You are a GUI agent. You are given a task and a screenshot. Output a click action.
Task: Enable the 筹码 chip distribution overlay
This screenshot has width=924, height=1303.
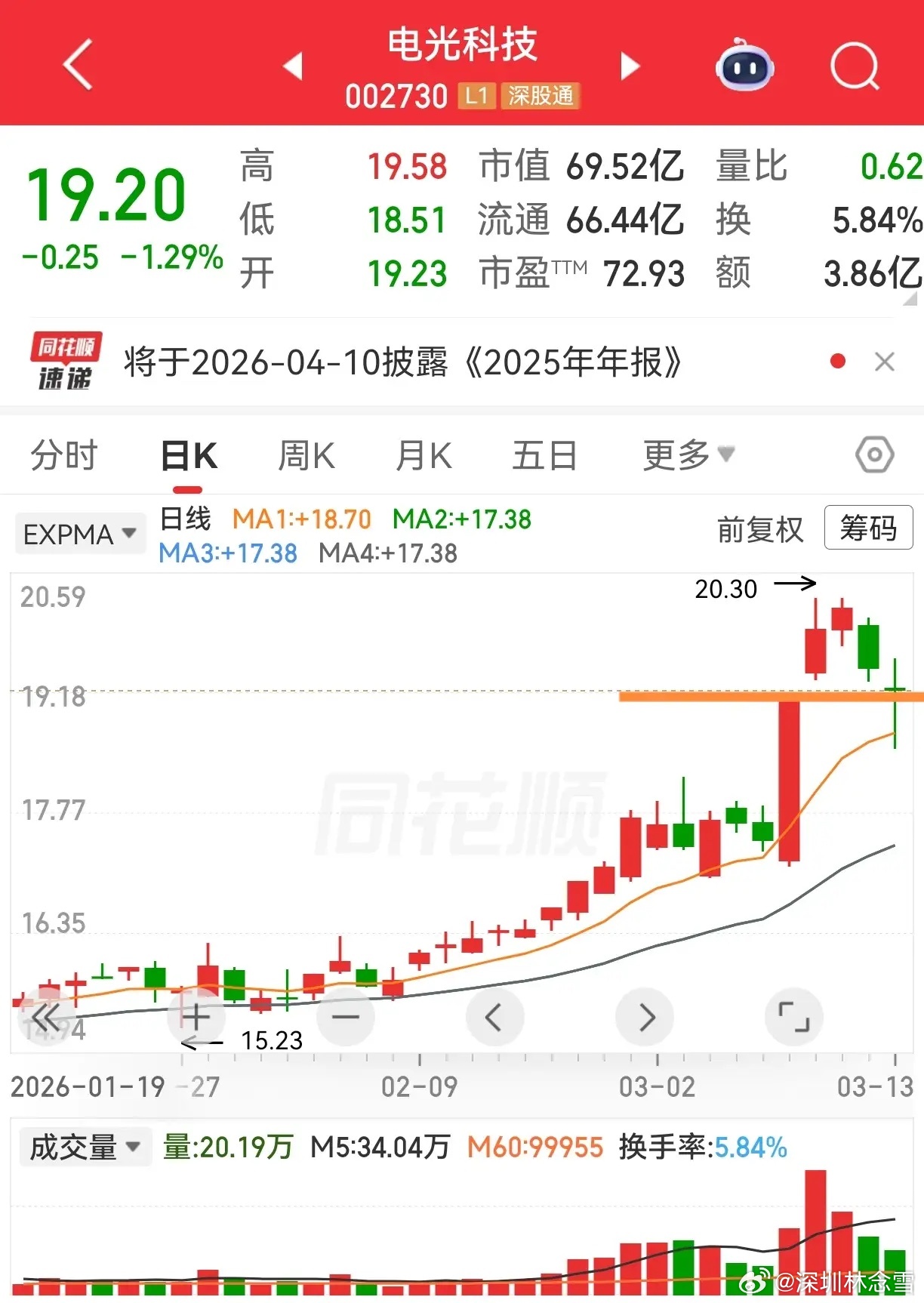tap(868, 528)
